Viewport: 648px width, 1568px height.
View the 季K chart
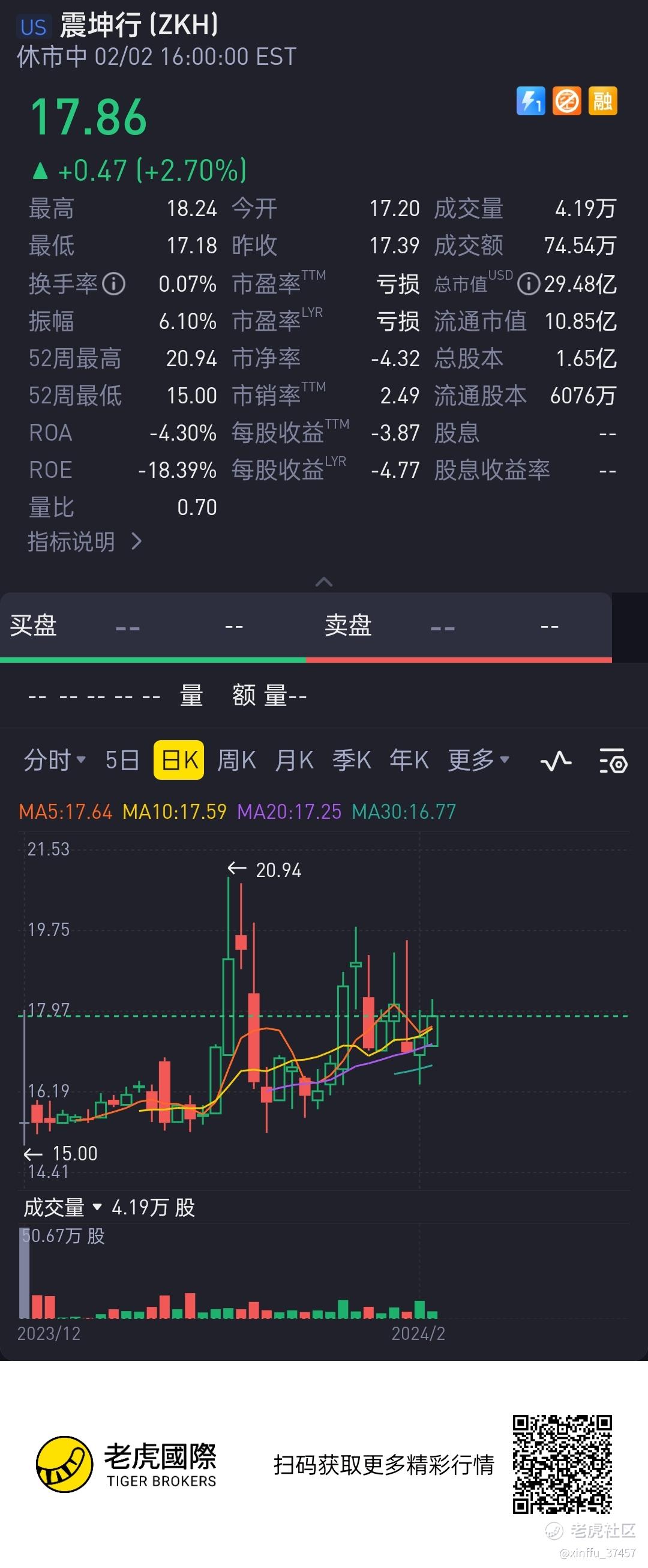tap(351, 759)
